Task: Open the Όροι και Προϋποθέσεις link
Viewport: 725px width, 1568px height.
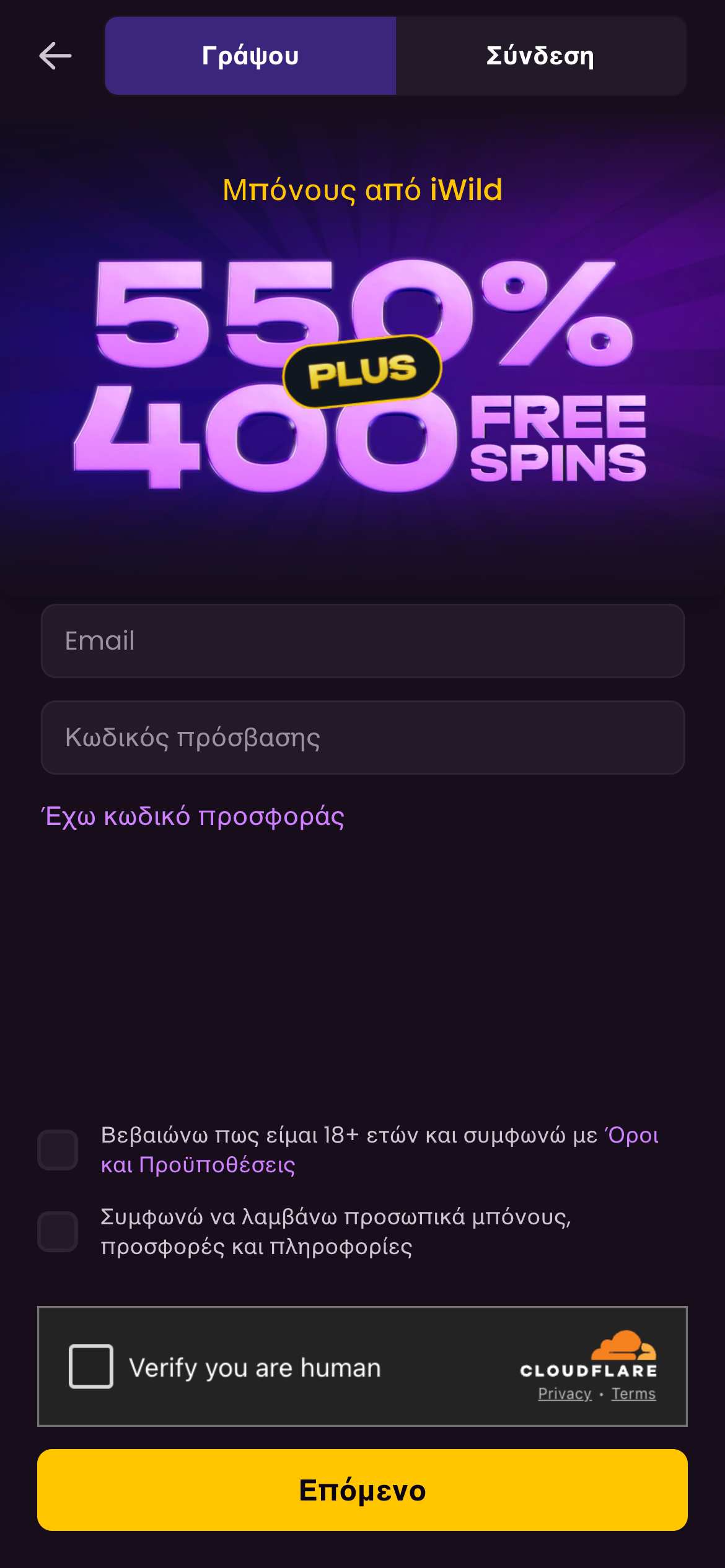Action: pos(198,1165)
